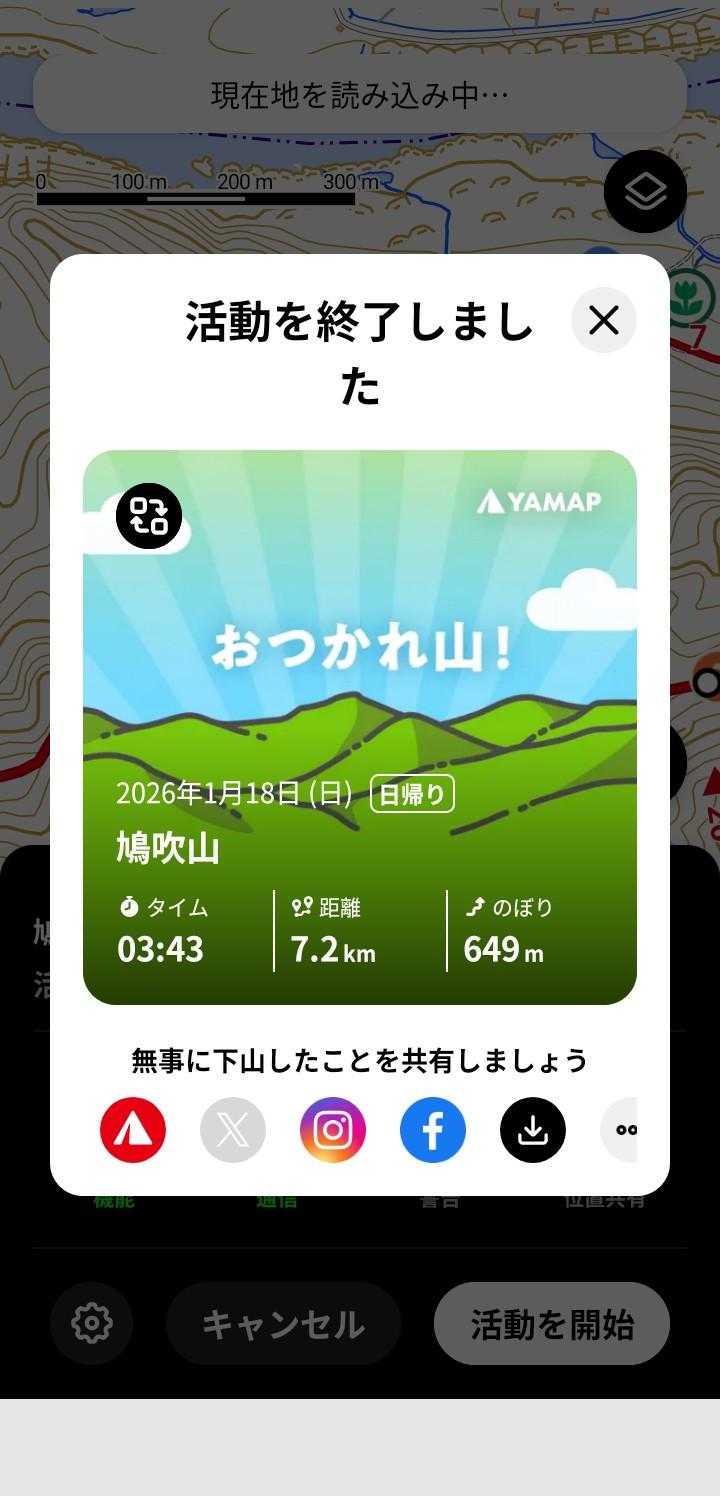Viewport: 720px width, 1496px height.
Task: Open the gear settings button
Action: 92,1323
